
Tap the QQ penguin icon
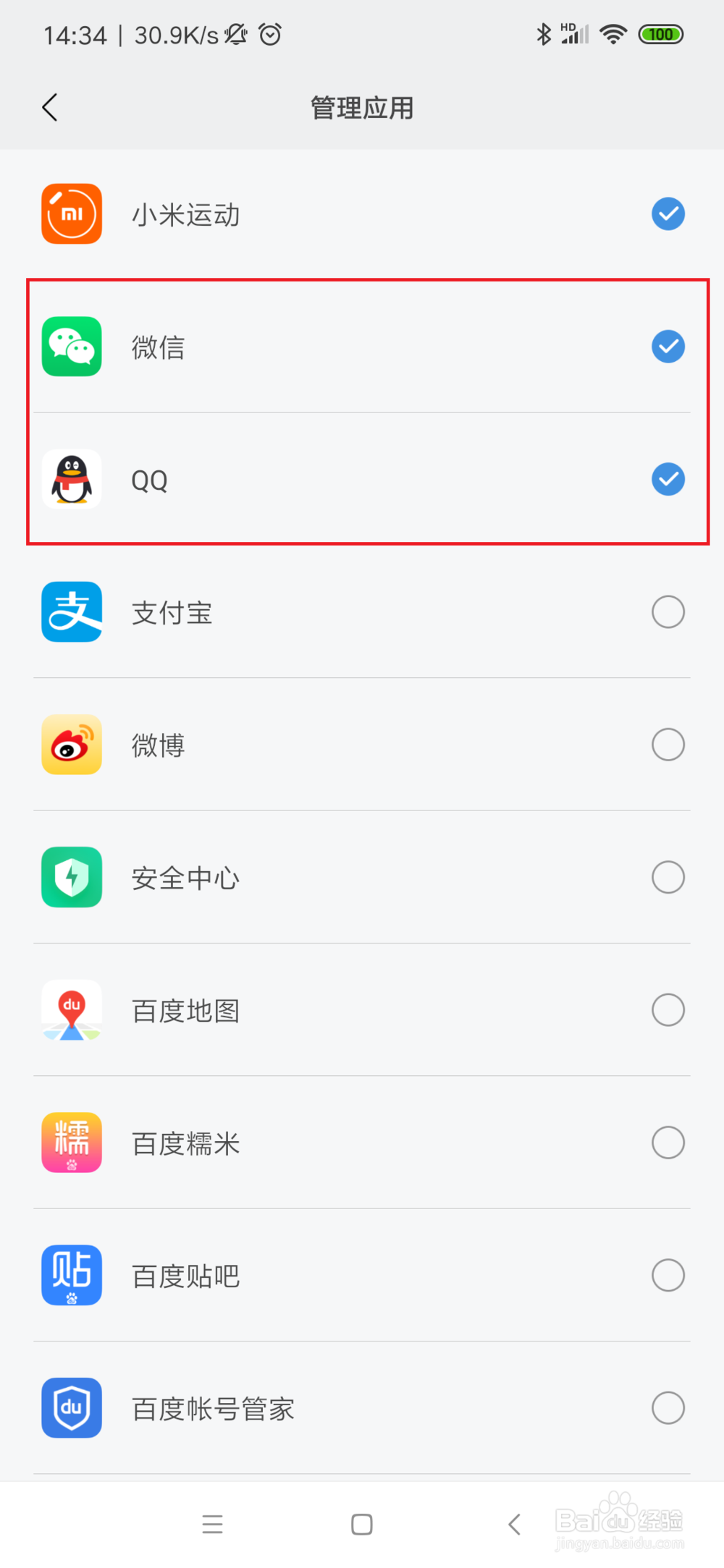72,479
